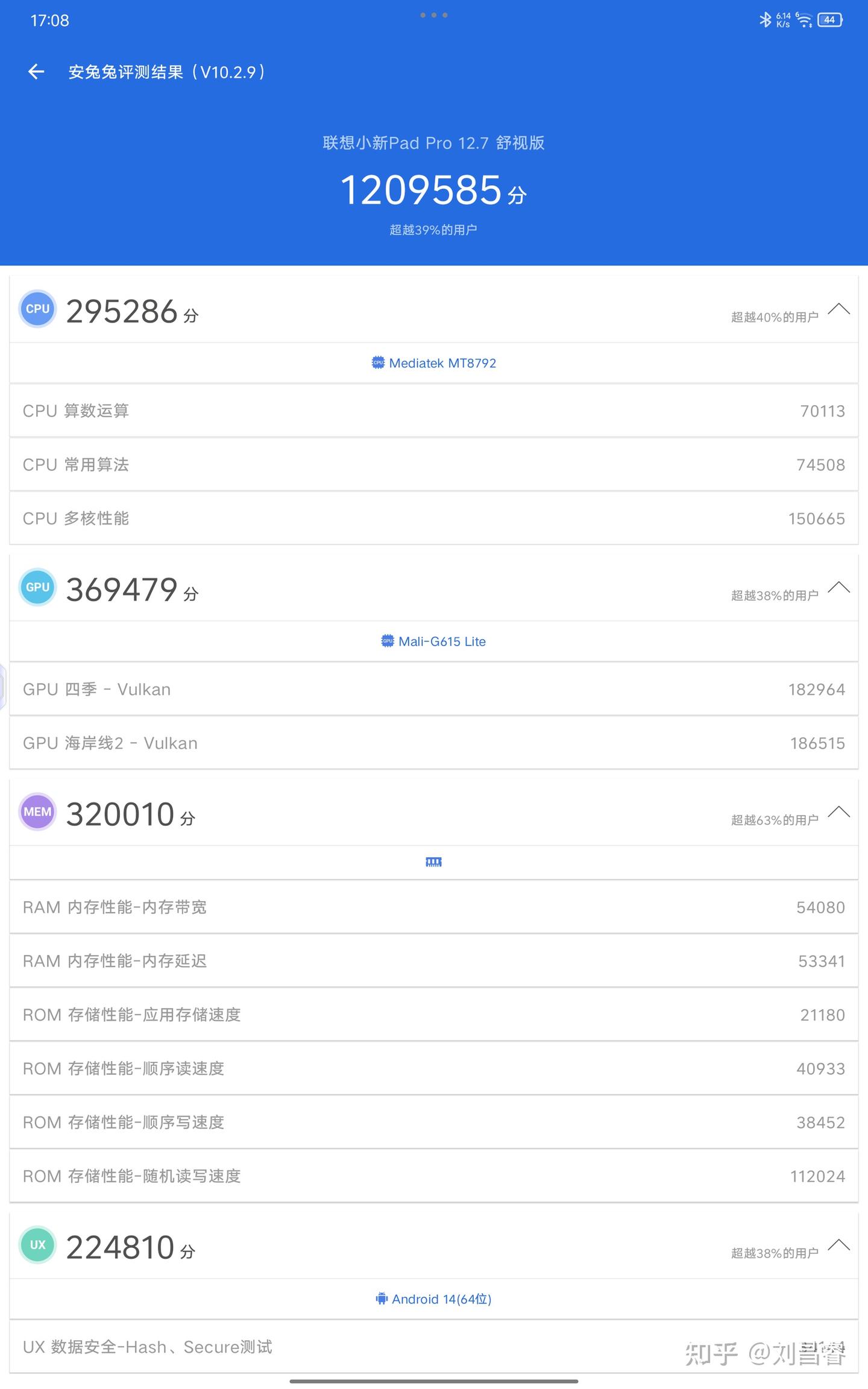Collapse the MEM score section
Viewport: 868px width, 1389px height.
(x=838, y=812)
